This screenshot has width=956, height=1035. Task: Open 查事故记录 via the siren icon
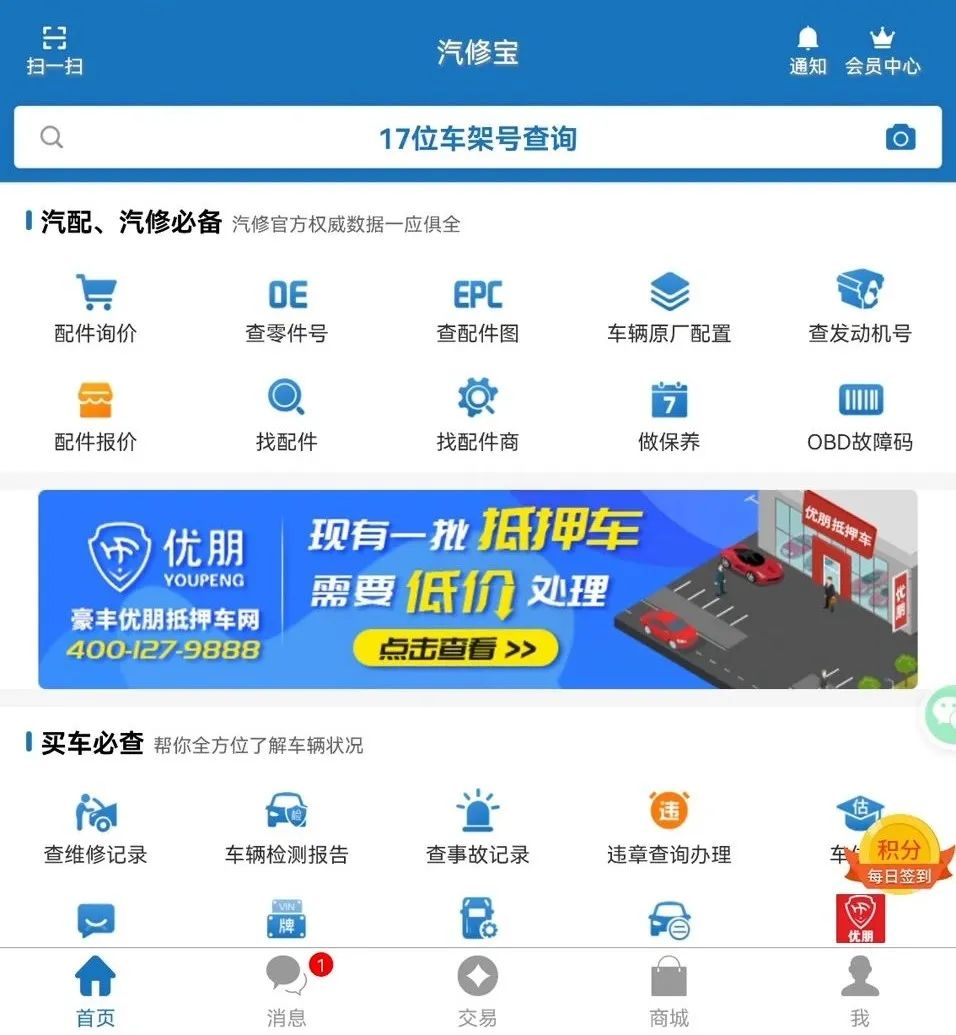pyautogui.click(x=477, y=815)
